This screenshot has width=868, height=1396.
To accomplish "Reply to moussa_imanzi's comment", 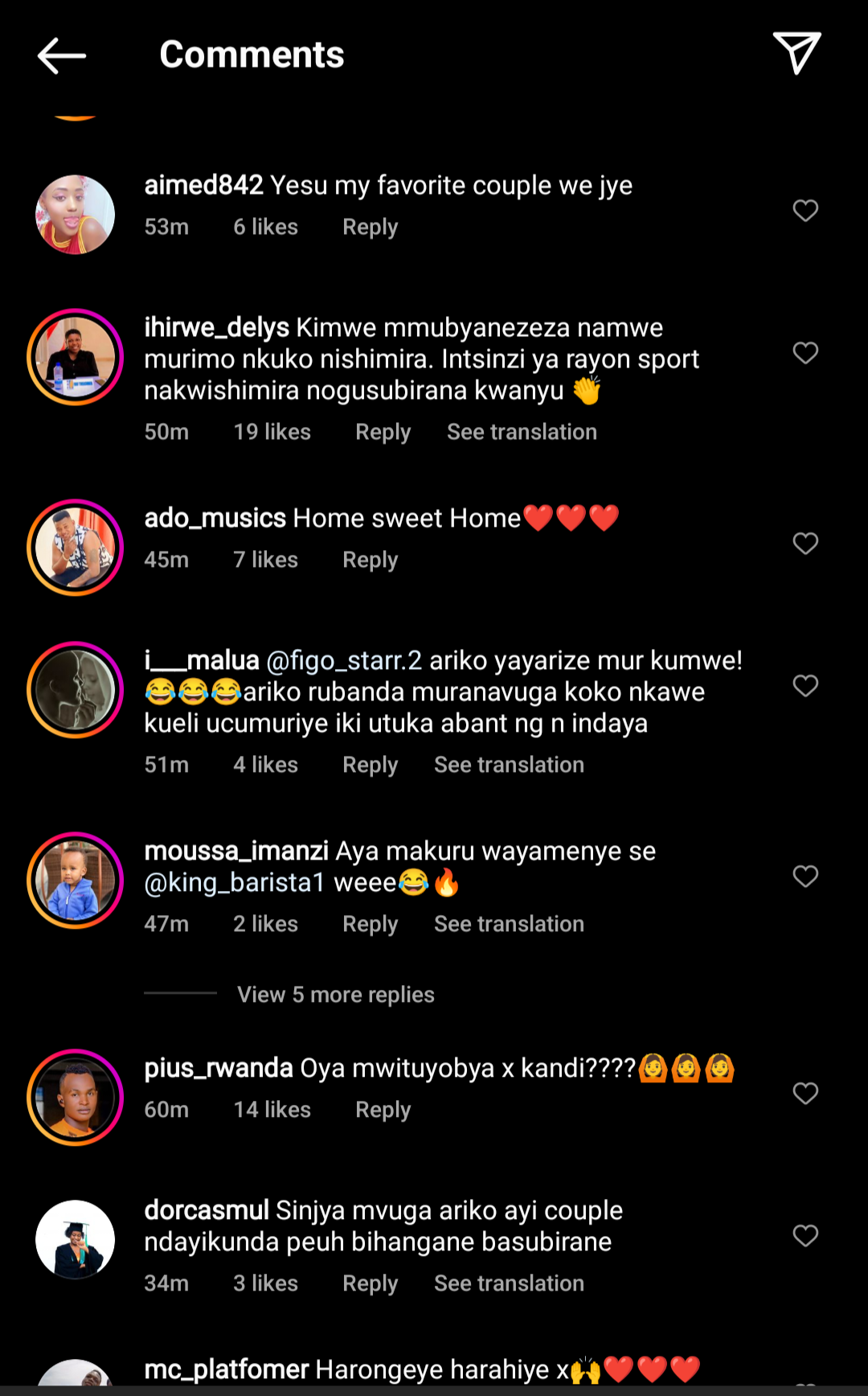I will [x=370, y=925].
